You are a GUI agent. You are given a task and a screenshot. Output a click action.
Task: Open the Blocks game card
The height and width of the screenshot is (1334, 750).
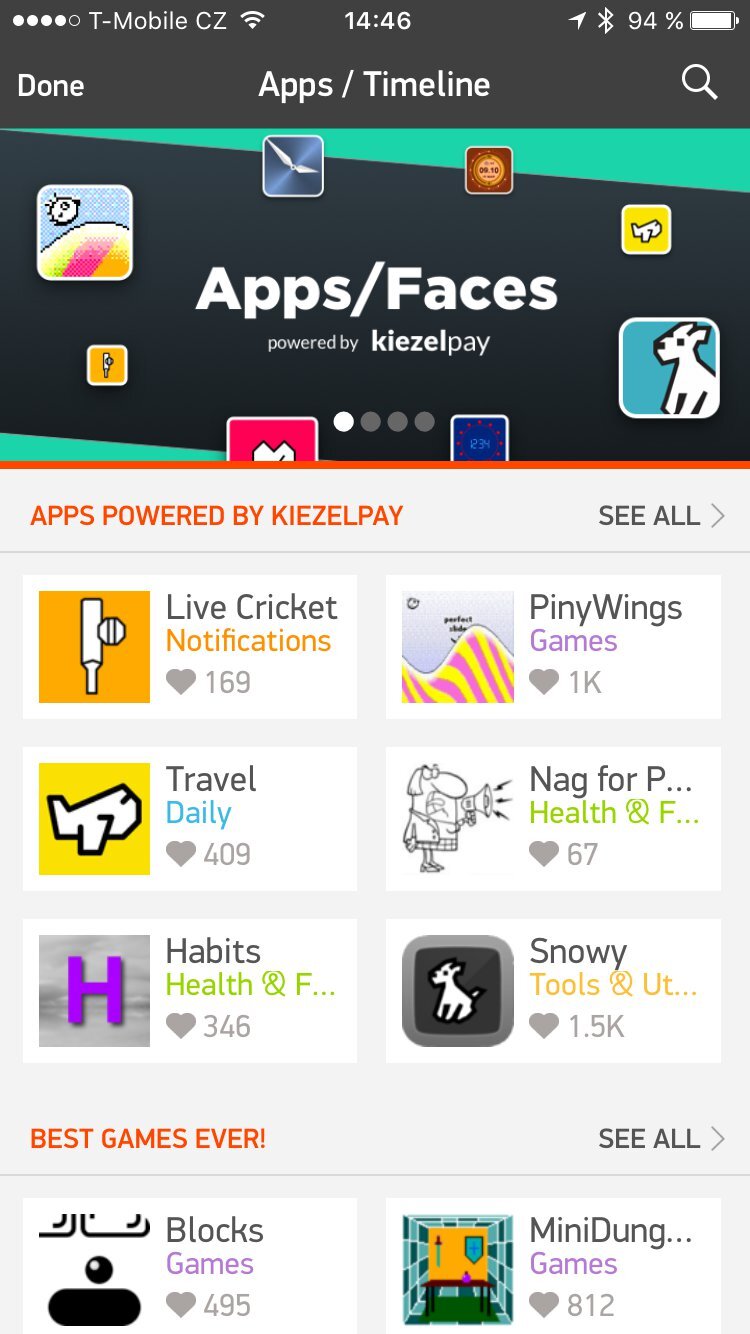point(190,1266)
